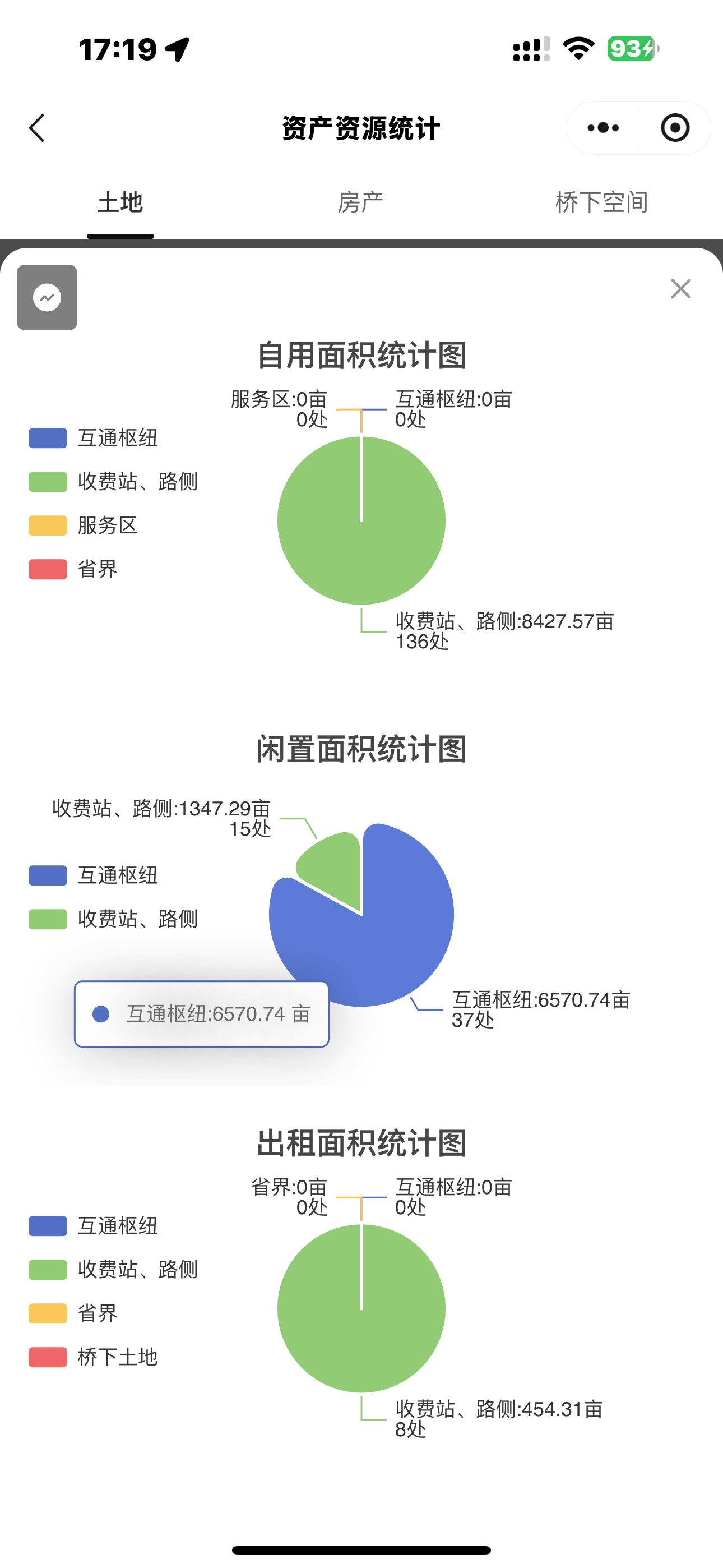Toggle 收费站、路侧 in 自用面积统计图 legend
The image size is (723, 1568).
(x=113, y=482)
